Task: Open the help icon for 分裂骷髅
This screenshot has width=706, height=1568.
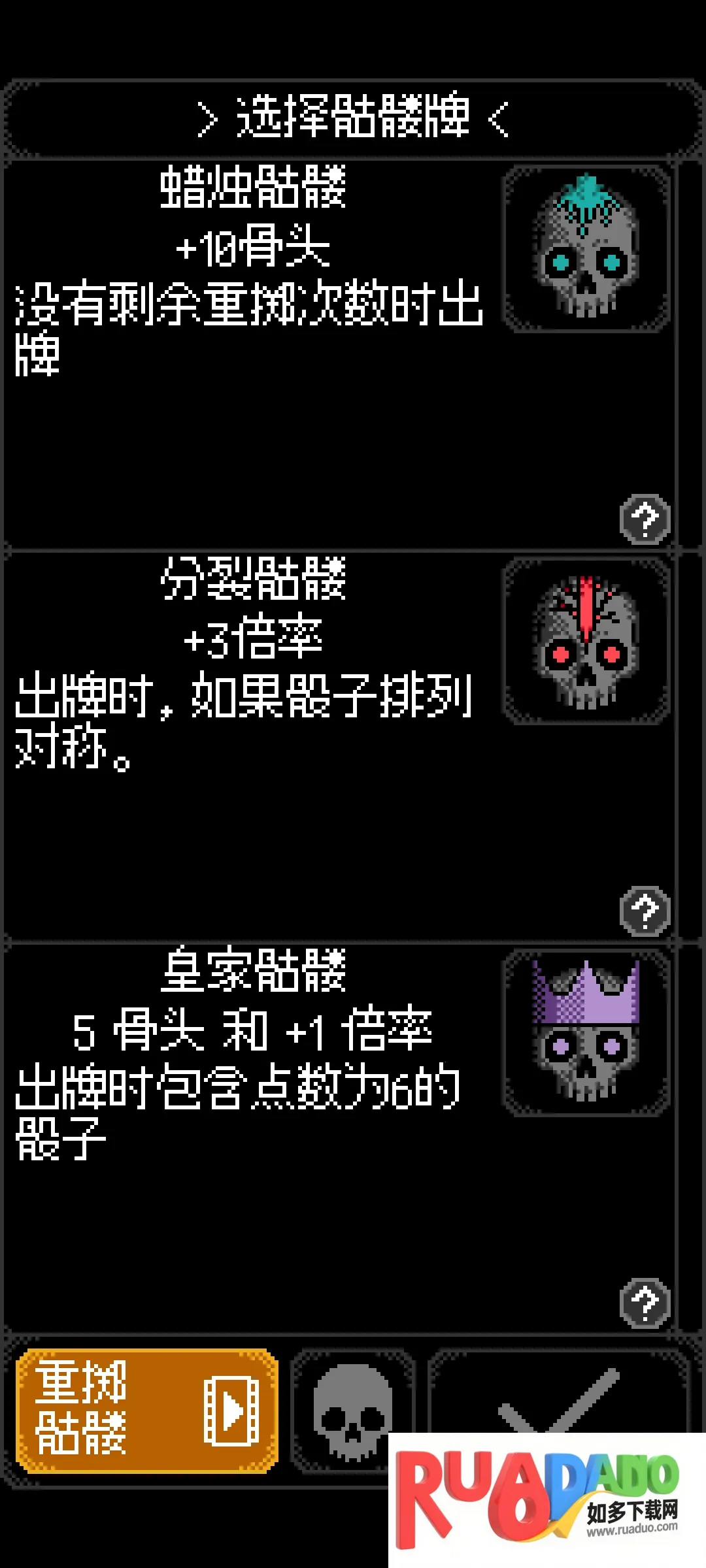Action: (x=645, y=910)
